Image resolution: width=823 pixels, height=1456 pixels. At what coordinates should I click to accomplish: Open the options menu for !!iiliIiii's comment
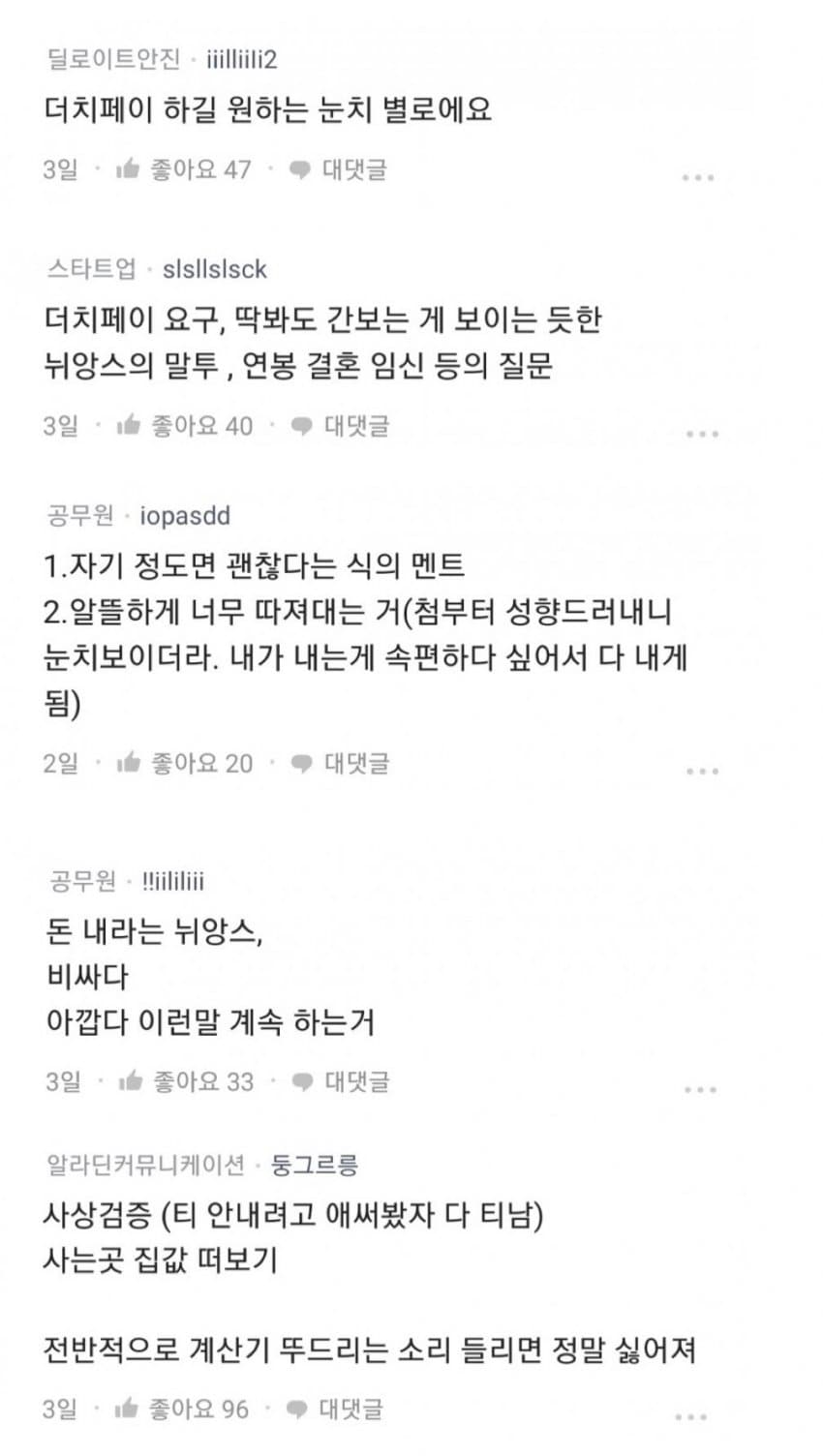tap(700, 1089)
